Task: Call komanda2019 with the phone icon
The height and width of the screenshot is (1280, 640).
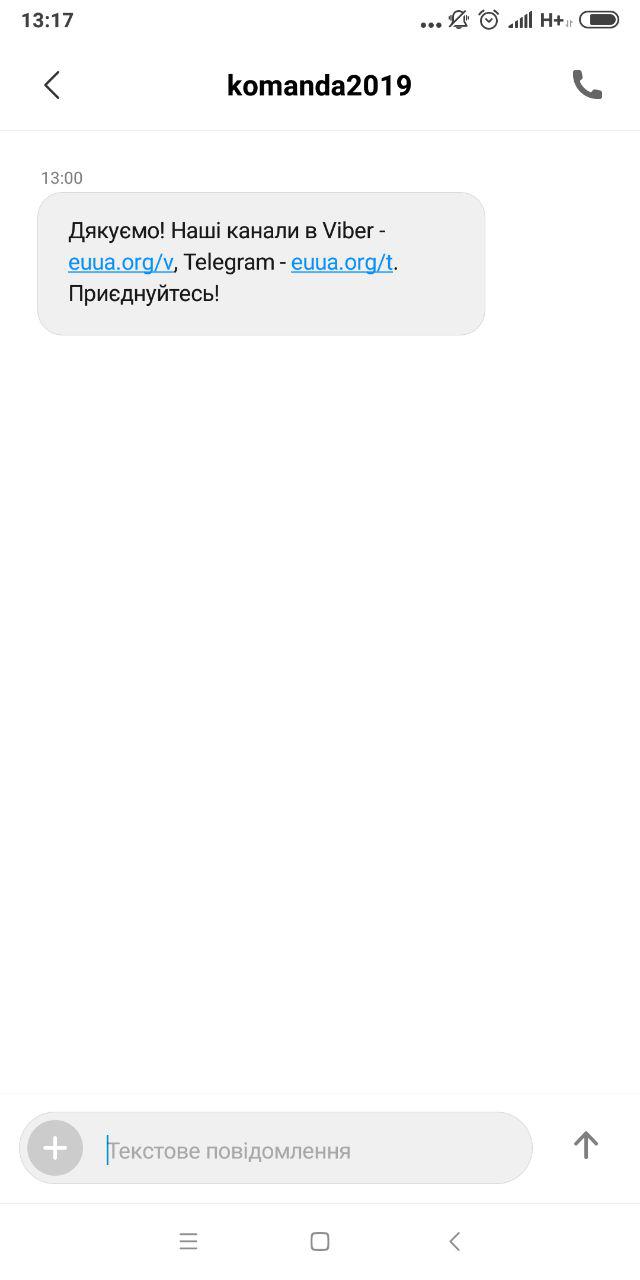Action: (x=587, y=85)
